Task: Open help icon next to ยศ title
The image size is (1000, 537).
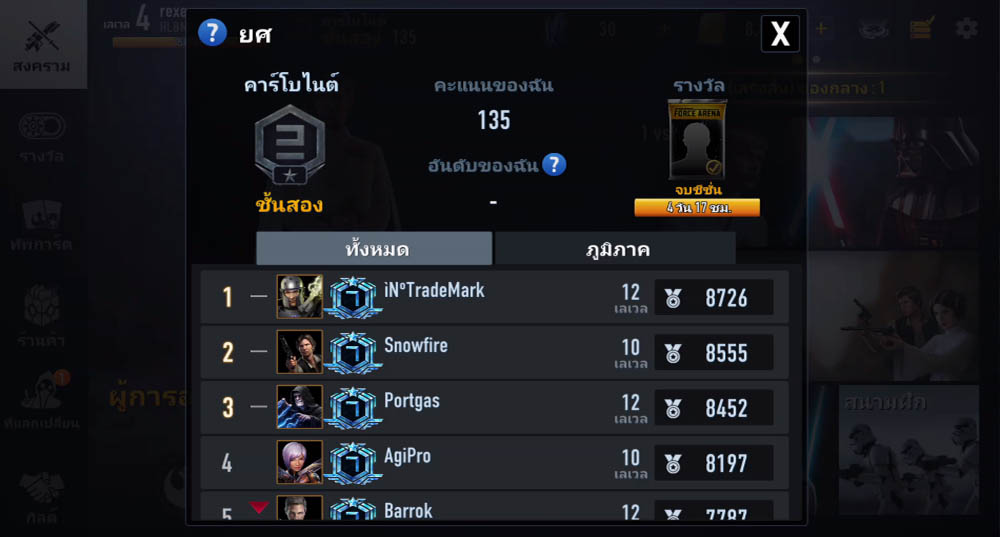Action: pos(212,33)
